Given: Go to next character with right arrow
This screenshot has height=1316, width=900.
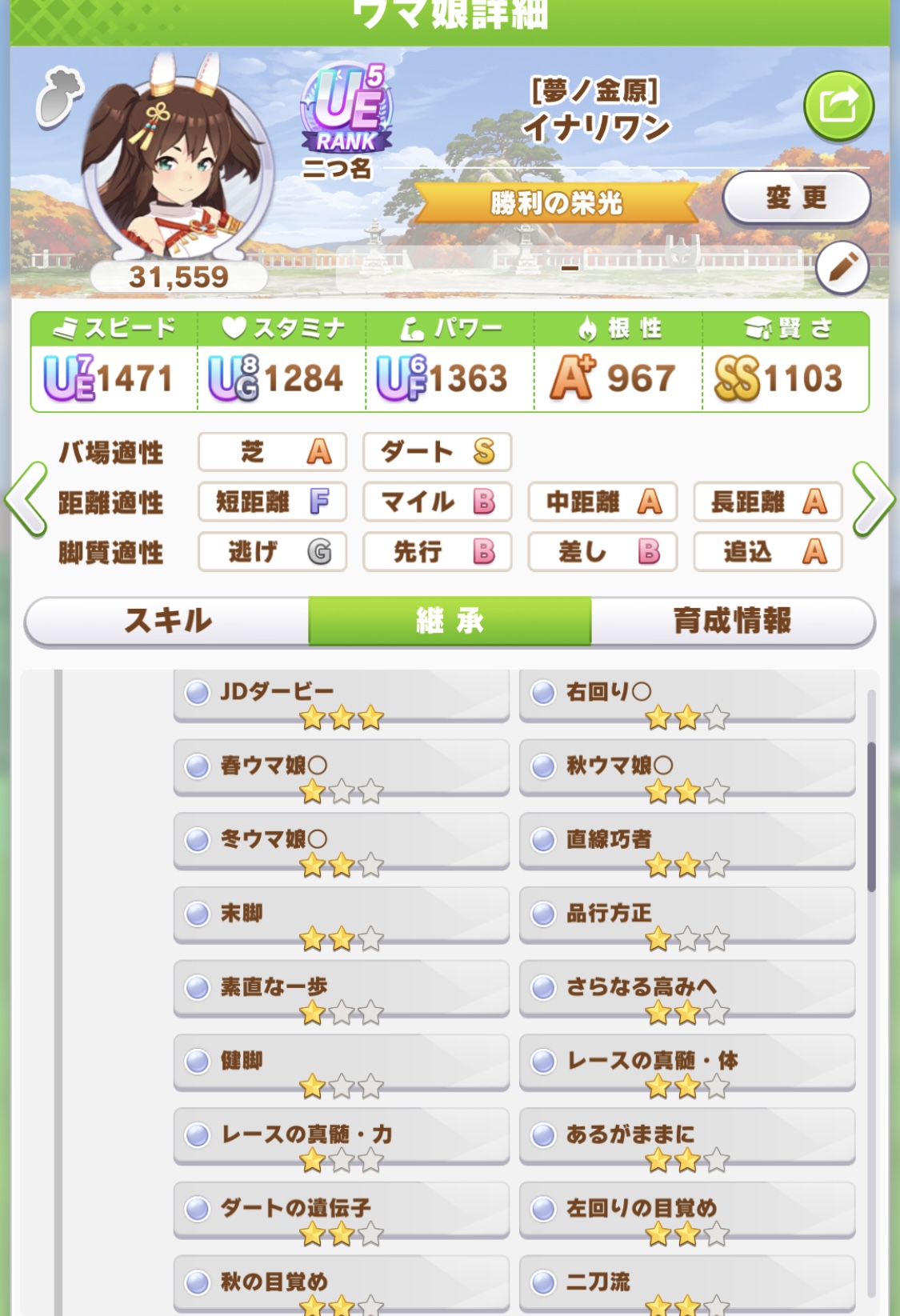Looking at the screenshot, I should [873, 500].
